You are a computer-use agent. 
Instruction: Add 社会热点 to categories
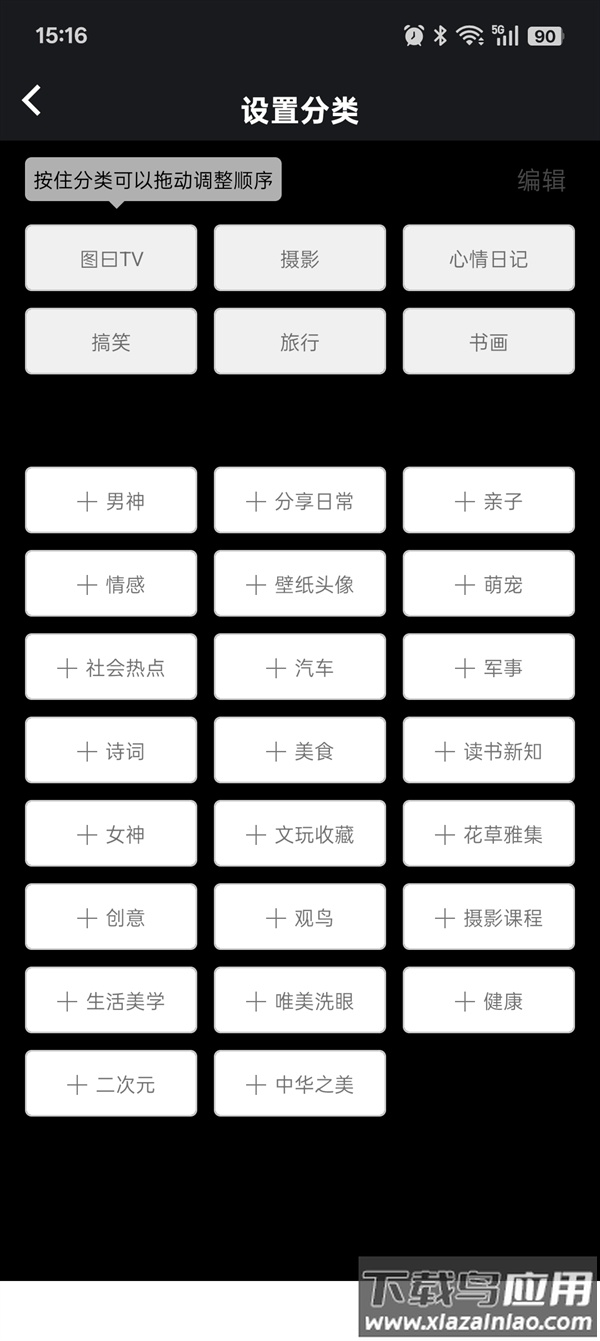pos(111,668)
